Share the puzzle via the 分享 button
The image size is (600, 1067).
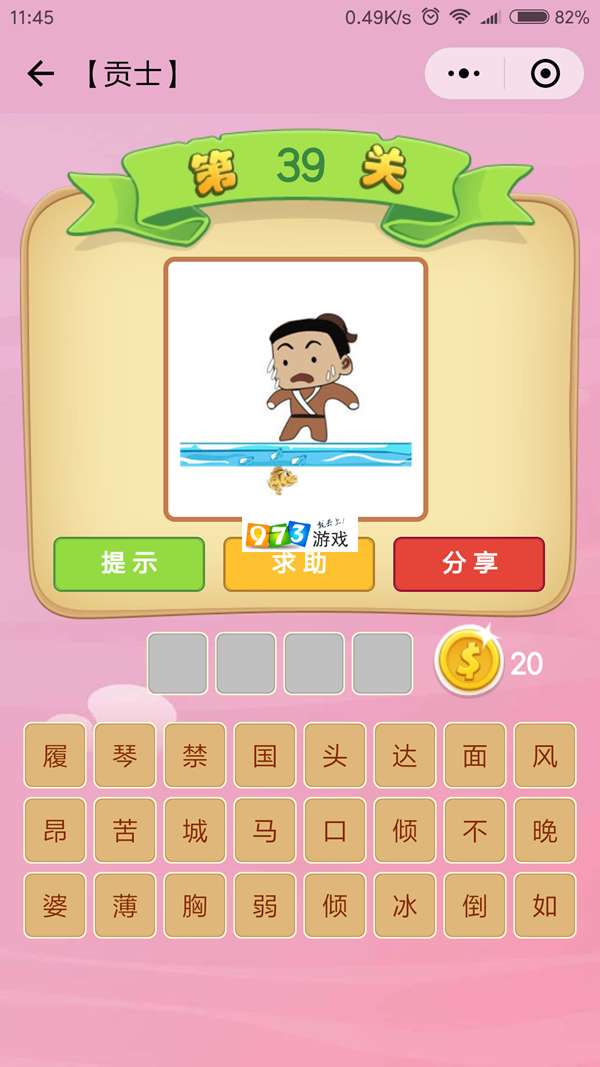469,564
